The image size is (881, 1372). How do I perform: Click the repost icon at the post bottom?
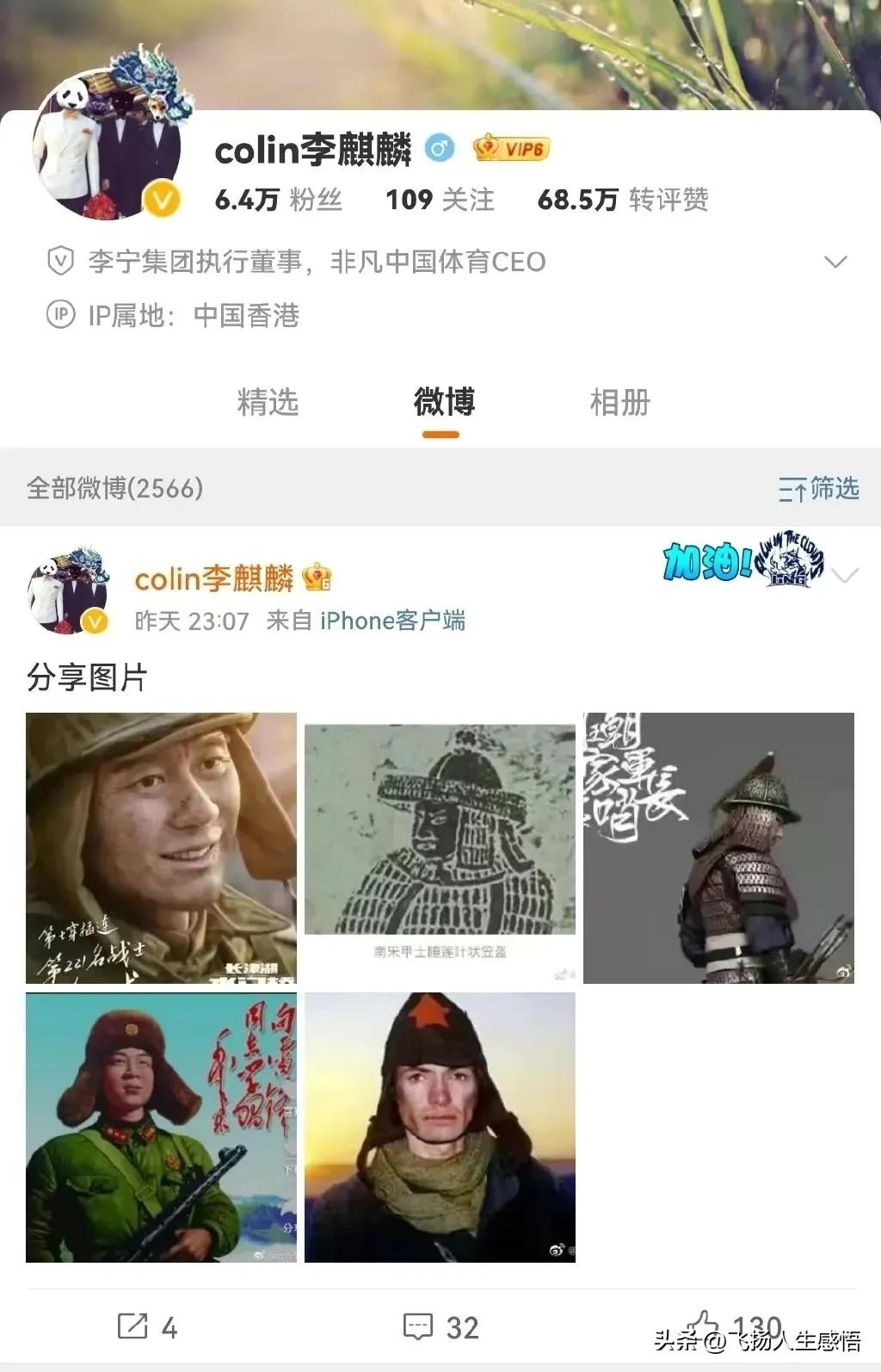pyautogui.click(x=132, y=1327)
